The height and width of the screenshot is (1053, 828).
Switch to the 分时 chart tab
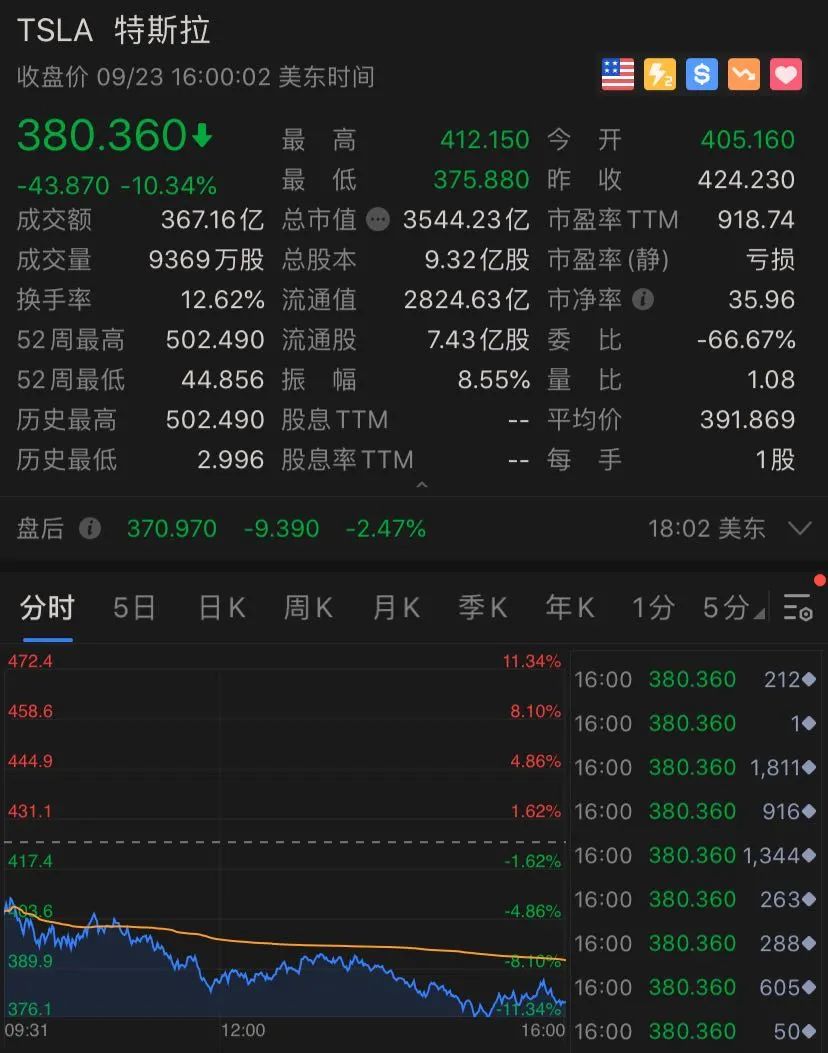47,607
